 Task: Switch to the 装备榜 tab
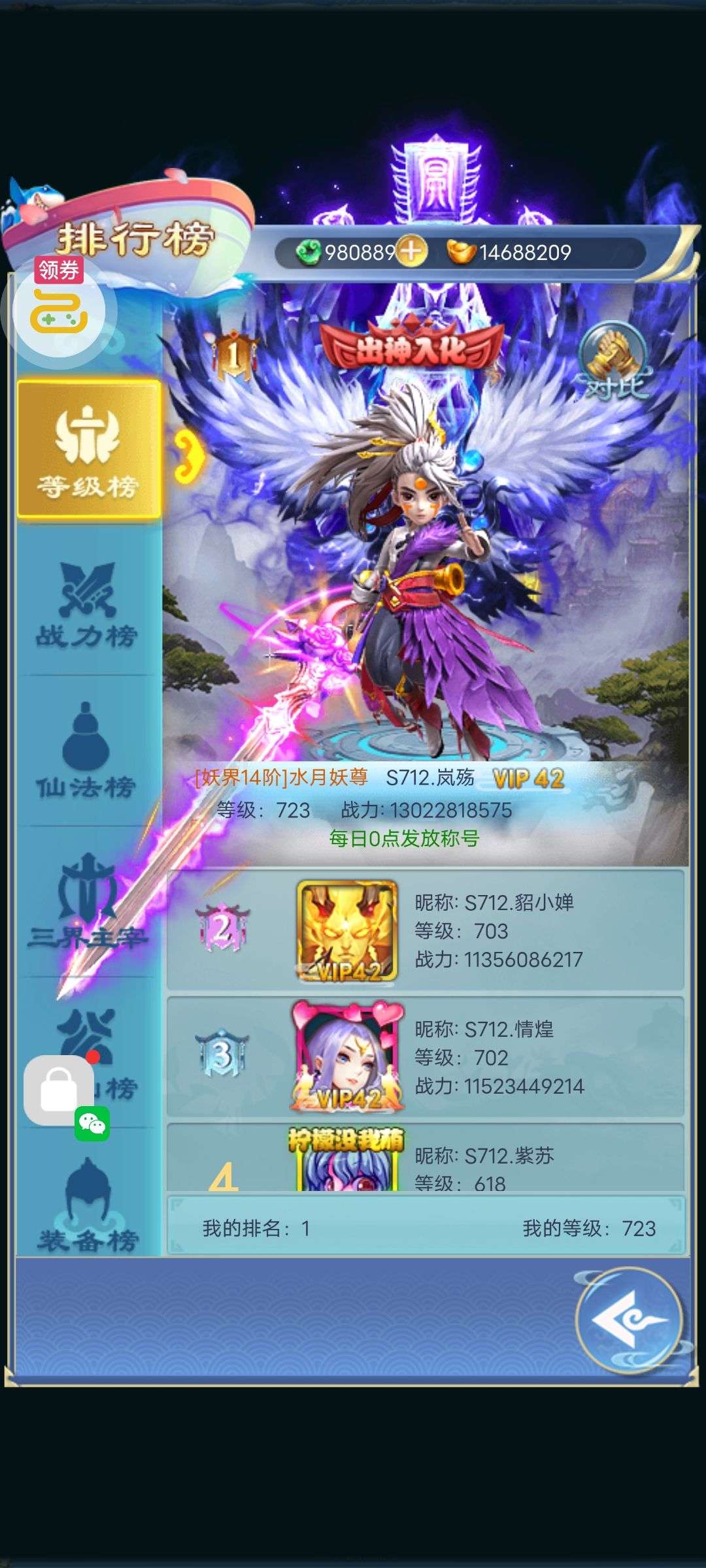[x=87, y=1204]
